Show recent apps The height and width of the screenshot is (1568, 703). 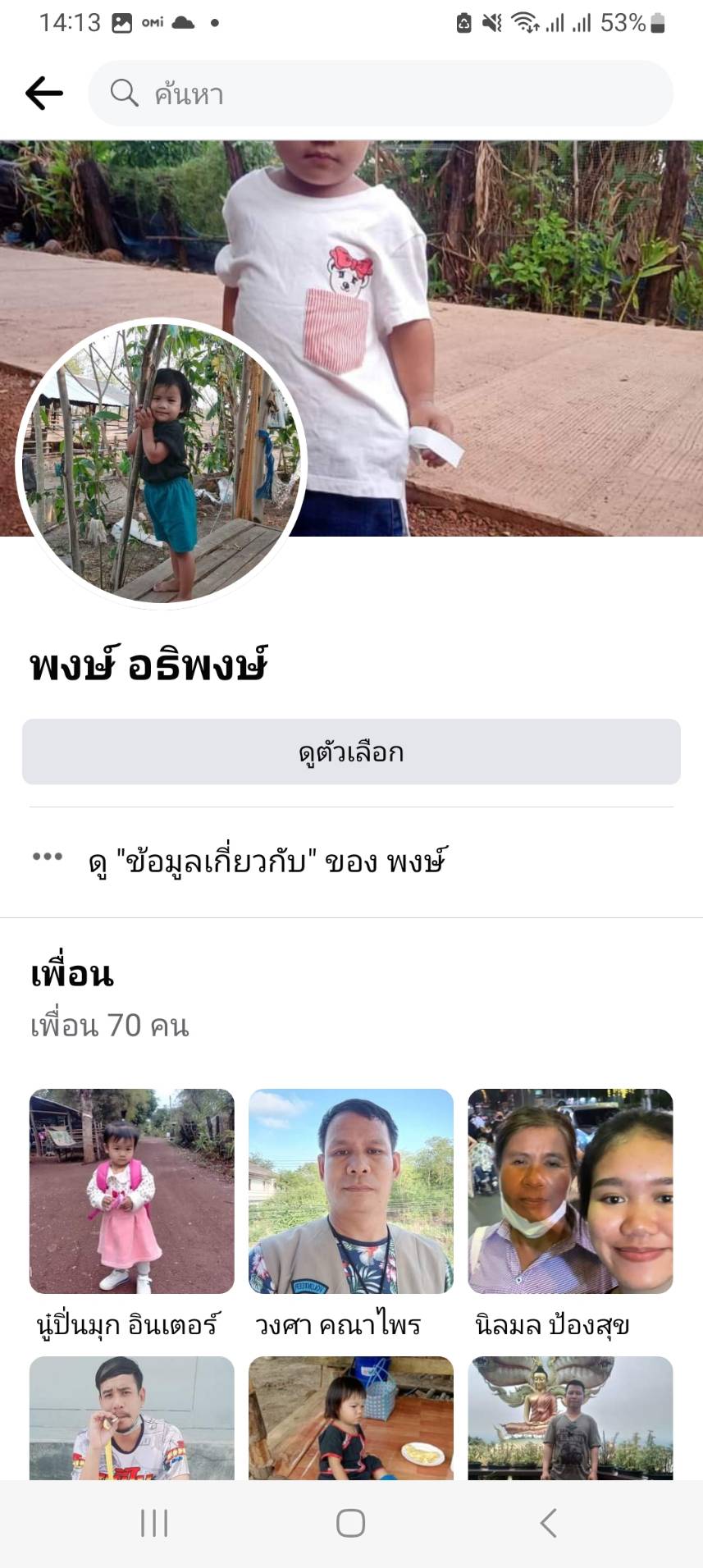154,1523
